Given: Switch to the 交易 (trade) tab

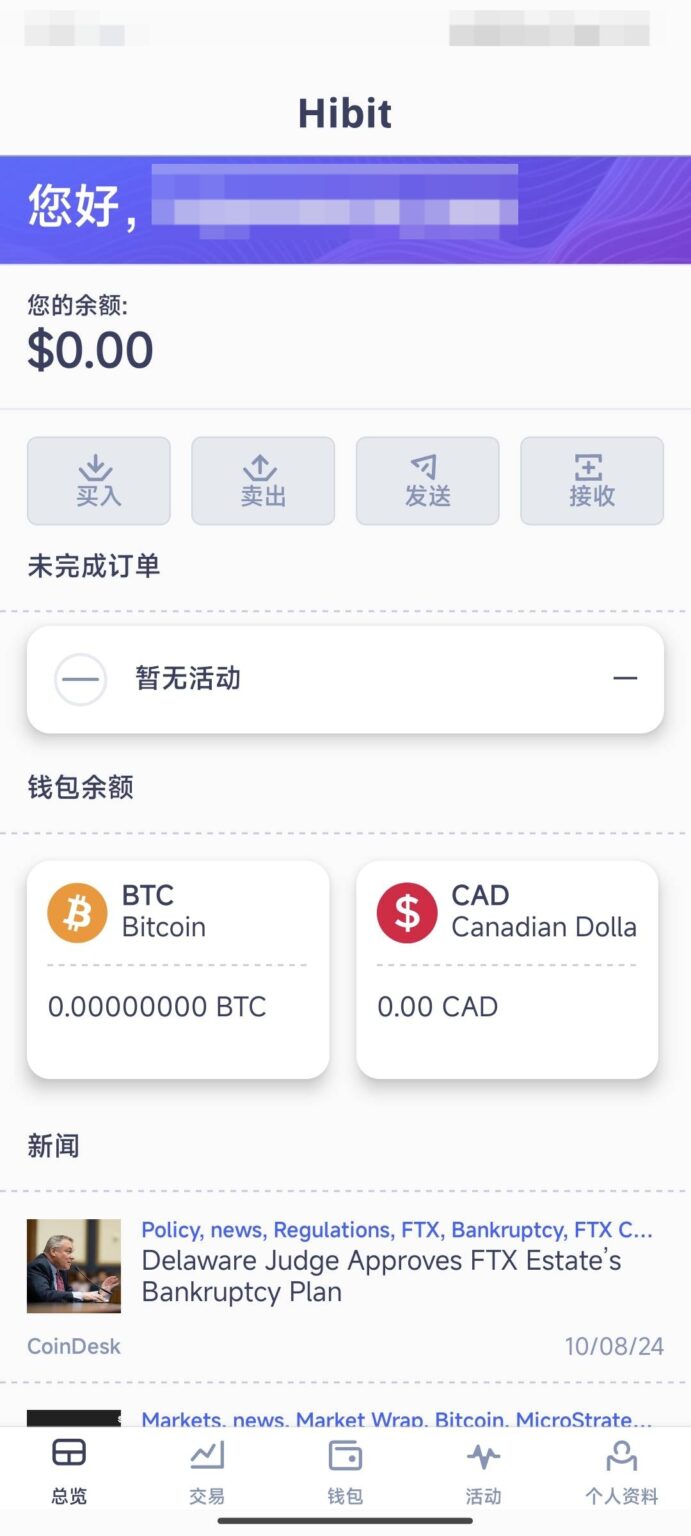Looking at the screenshot, I should (x=207, y=1472).
